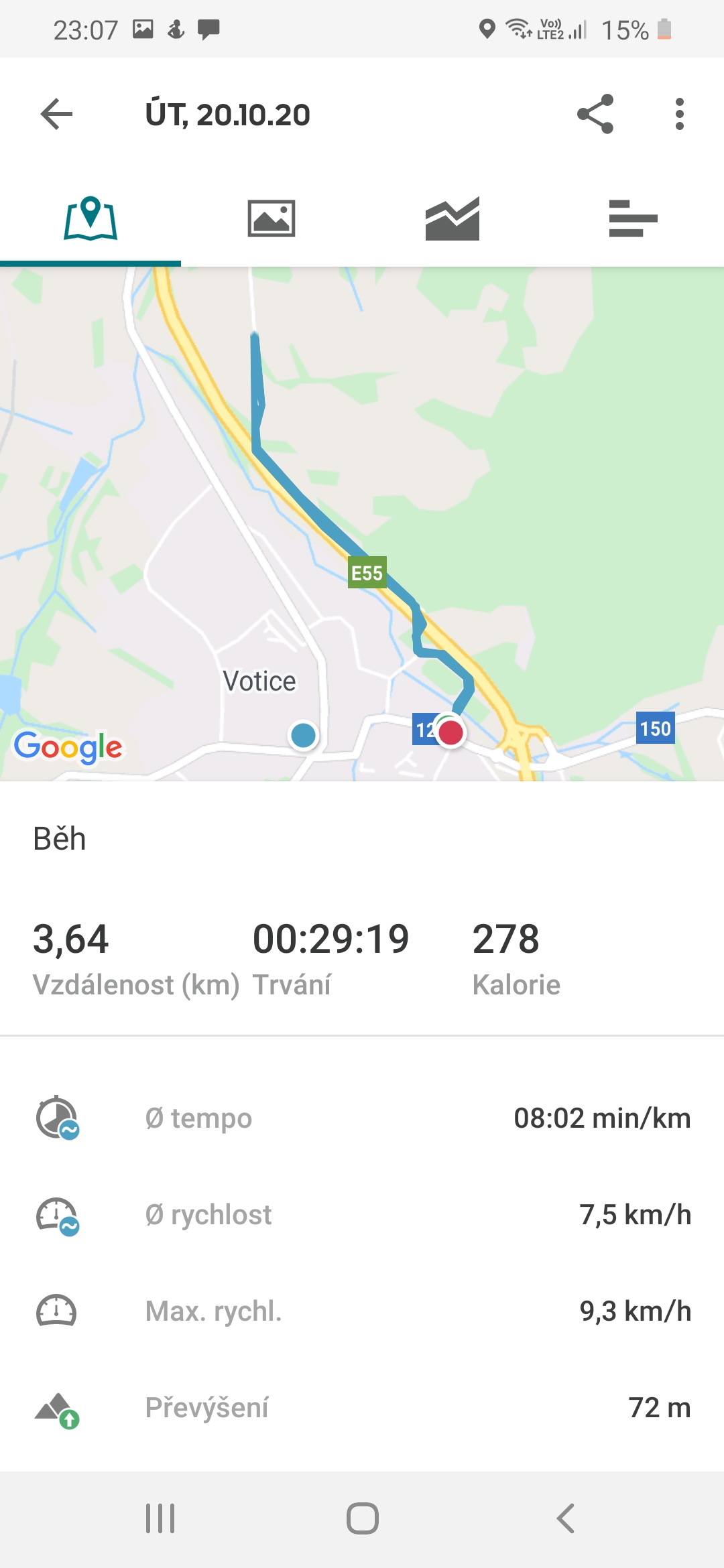This screenshot has height=1568, width=724.
Task: Open the system recent apps button
Action: 160,1518
